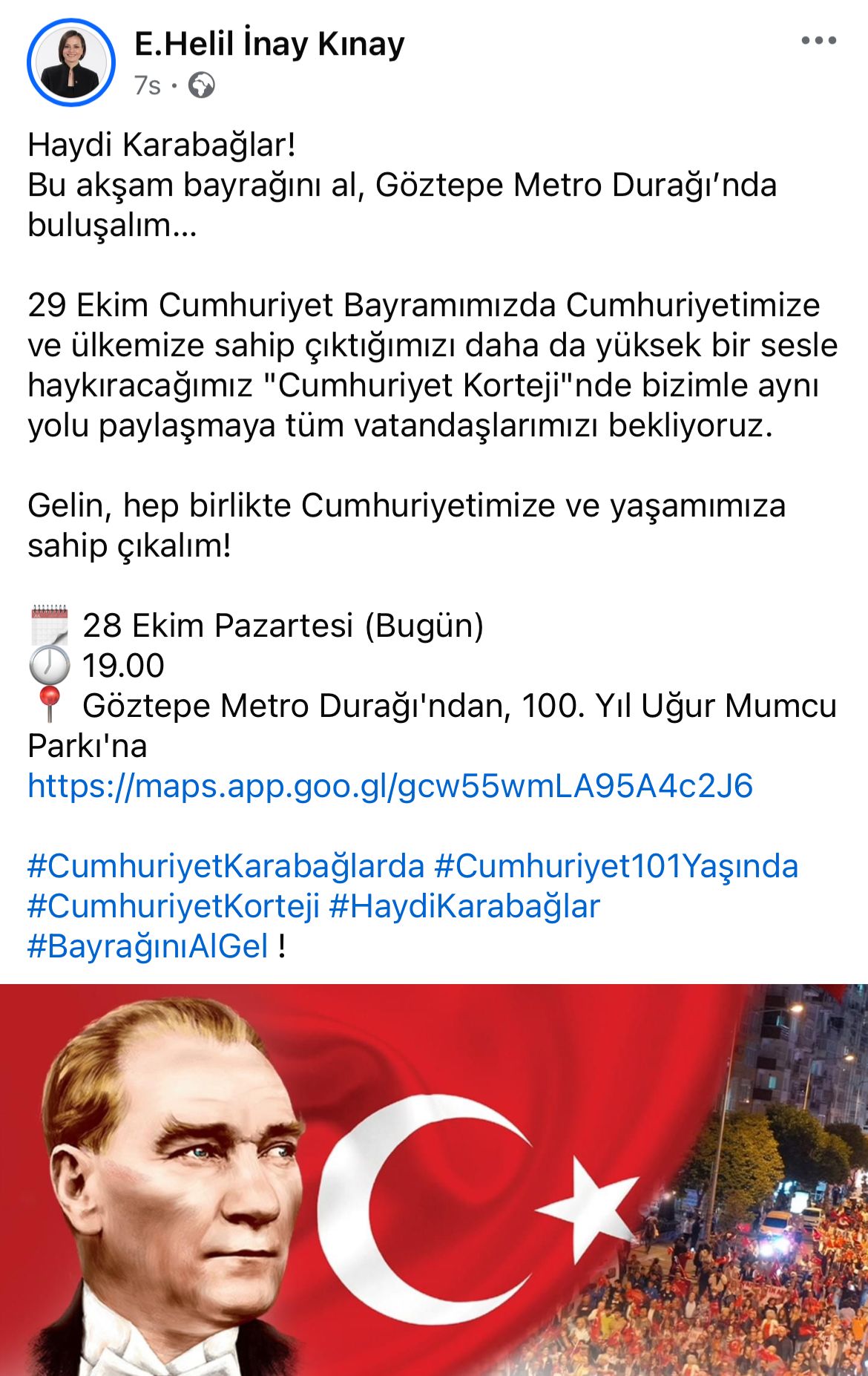Open hashtag #HaydiKarabağlar
This screenshot has height=1376, width=868.
click(464, 906)
